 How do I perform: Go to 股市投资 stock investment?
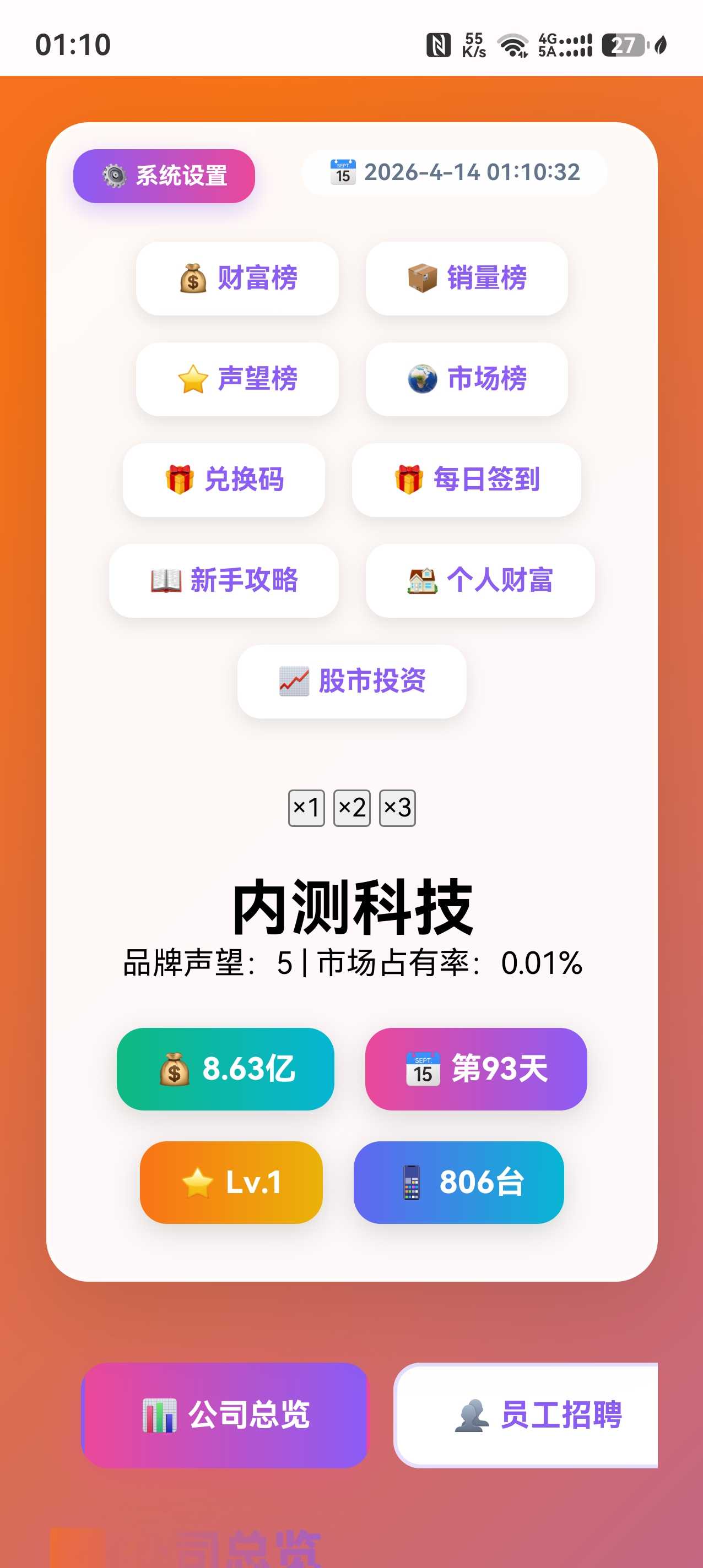click(351, 681)
